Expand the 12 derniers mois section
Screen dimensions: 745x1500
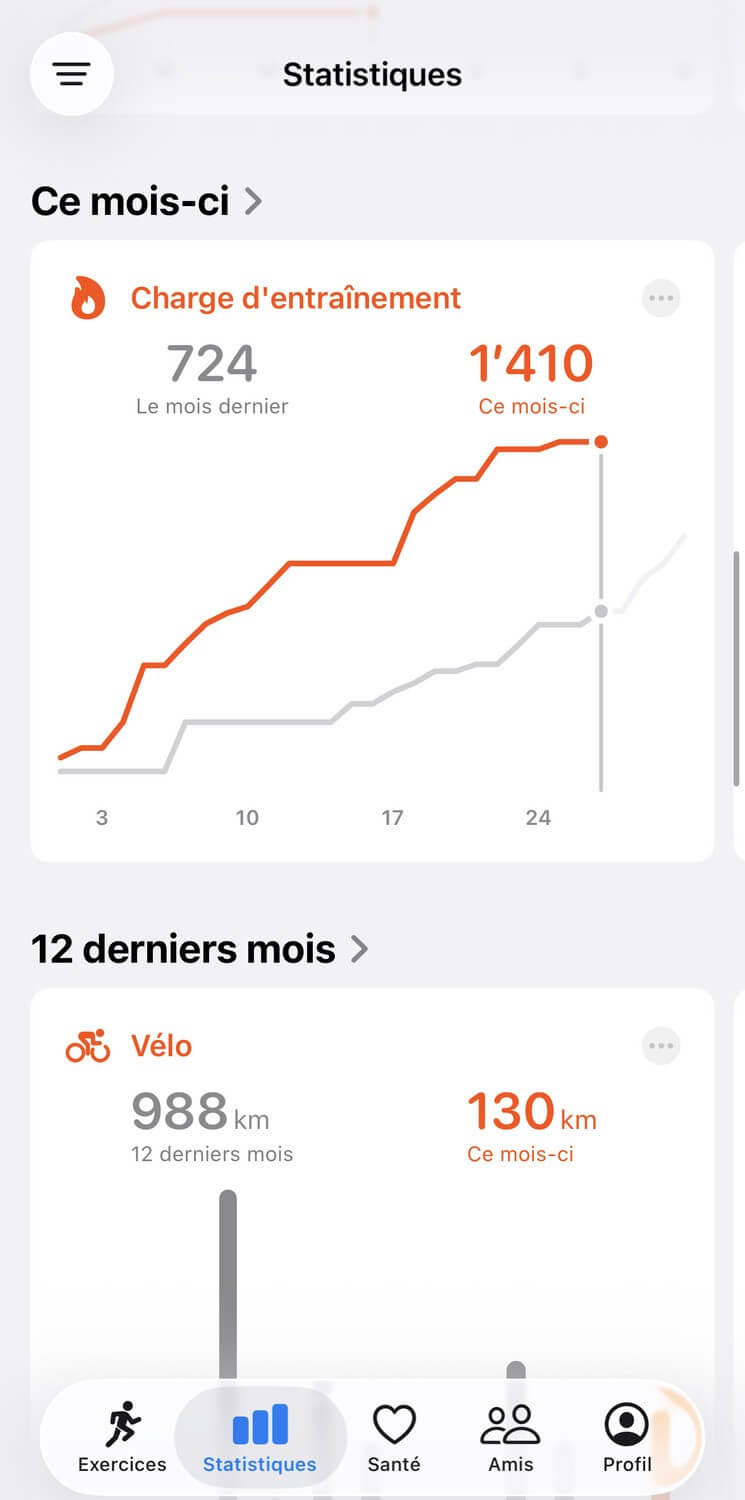point(200,949)
